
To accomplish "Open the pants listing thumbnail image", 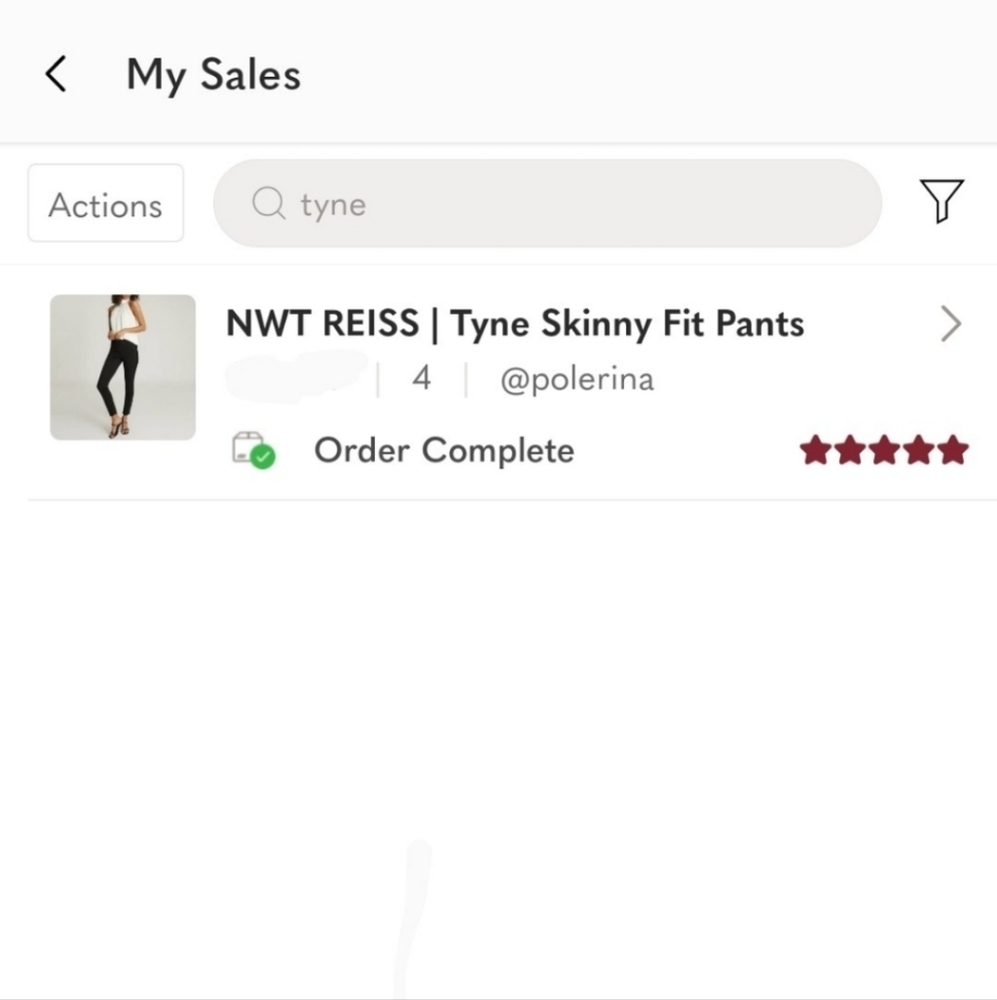I will coord(122,367).
